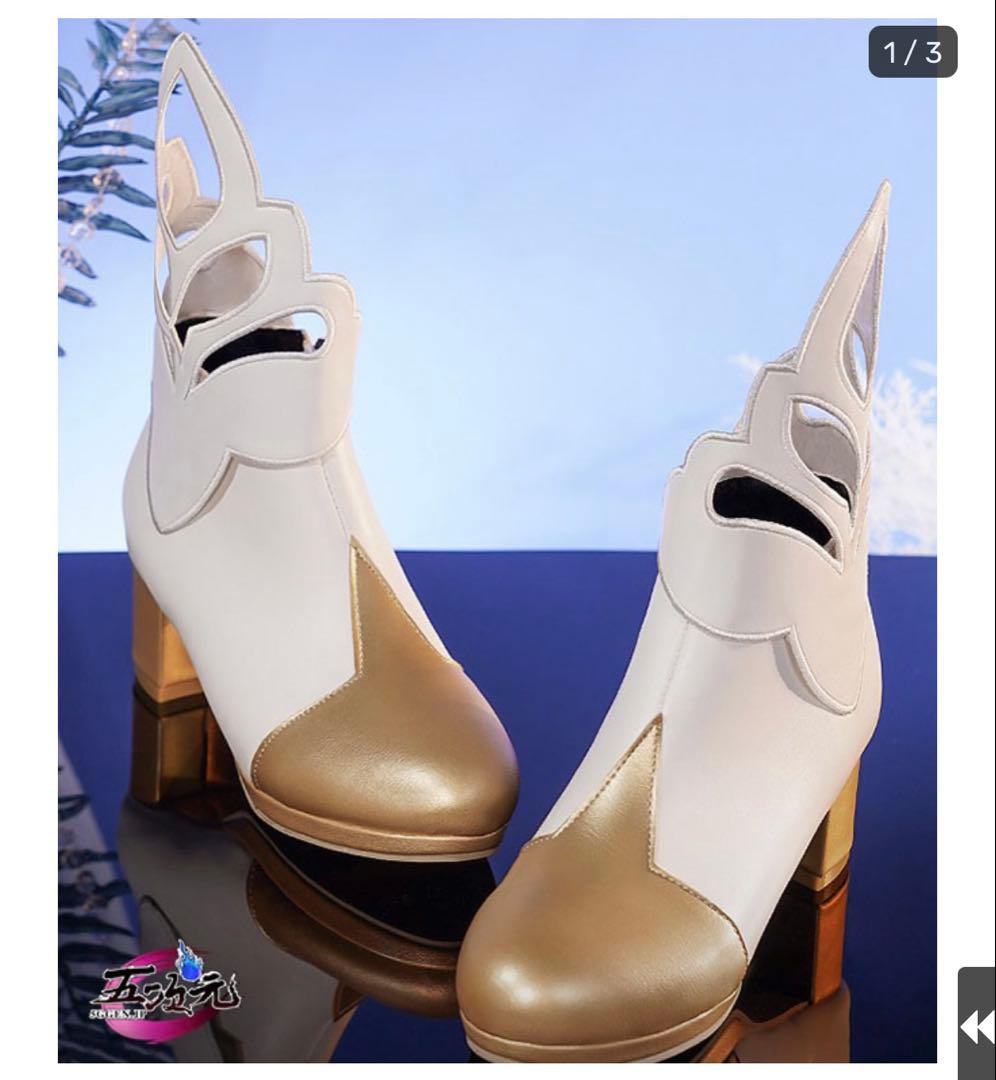Open the boots product image full screen
Image resolution: width=996 pixels, height=1080 pixels.
pyautogui.click(x=497, y=540)
